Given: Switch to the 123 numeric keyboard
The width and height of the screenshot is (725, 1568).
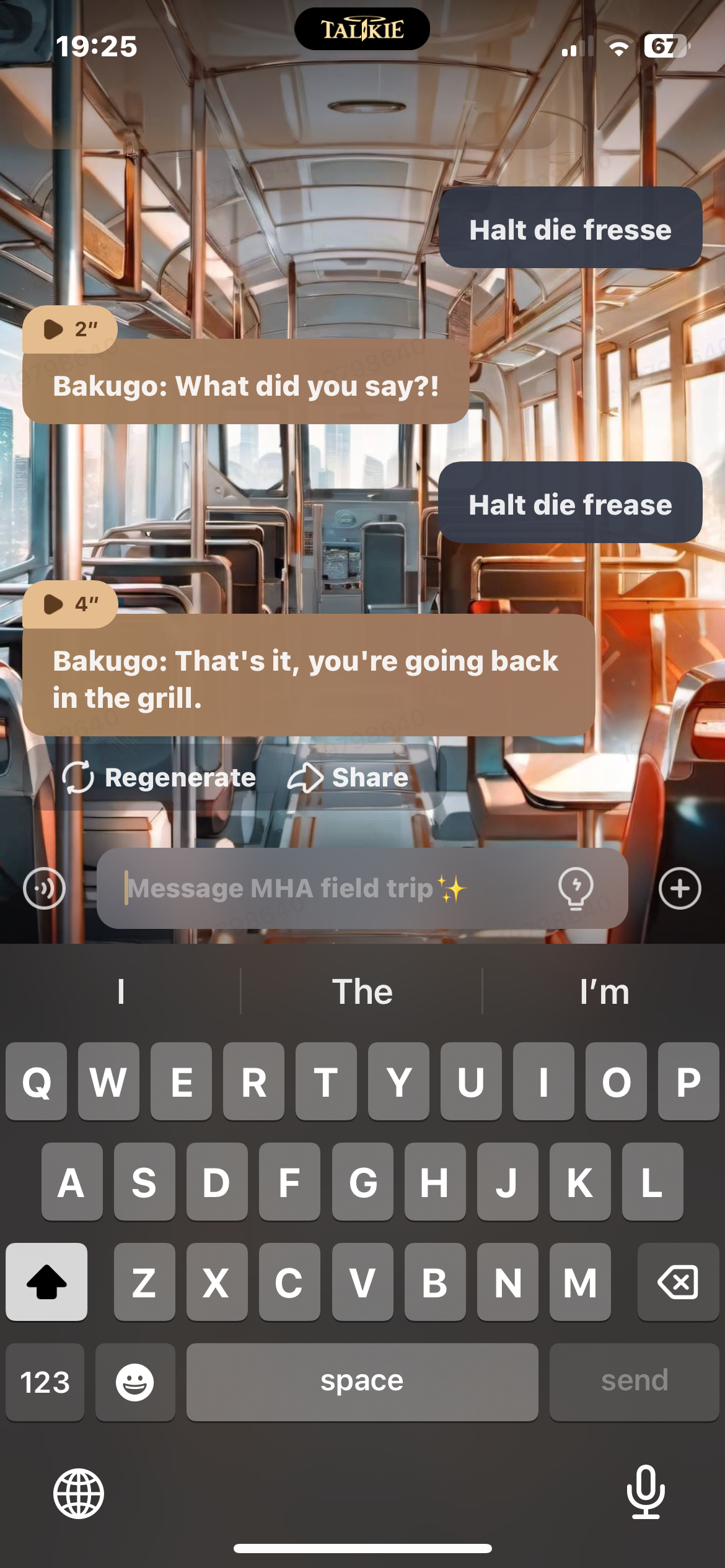Looking at the screenshot, I should pyautogui.click(x=45, y=1382).
